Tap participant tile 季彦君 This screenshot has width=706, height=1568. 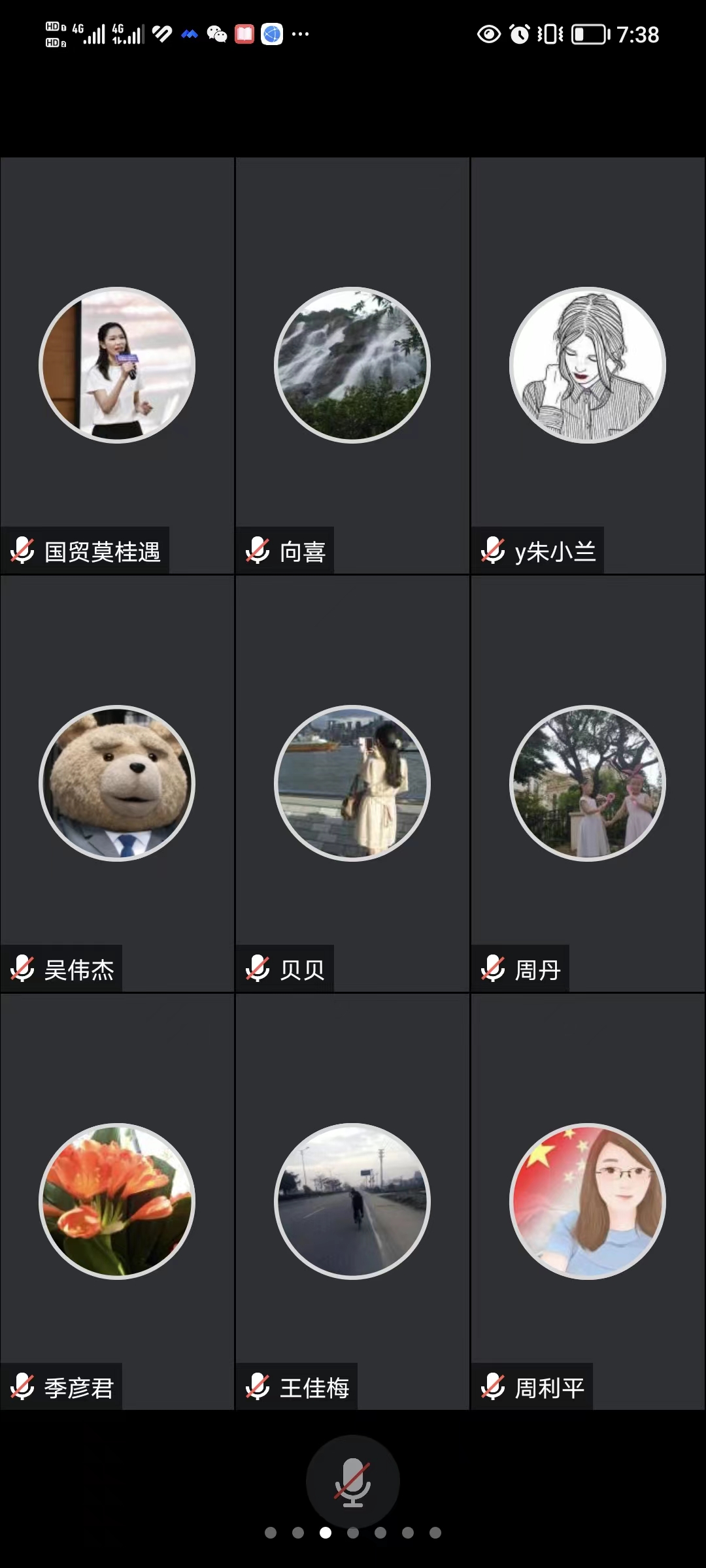[x=117, y=1201]
